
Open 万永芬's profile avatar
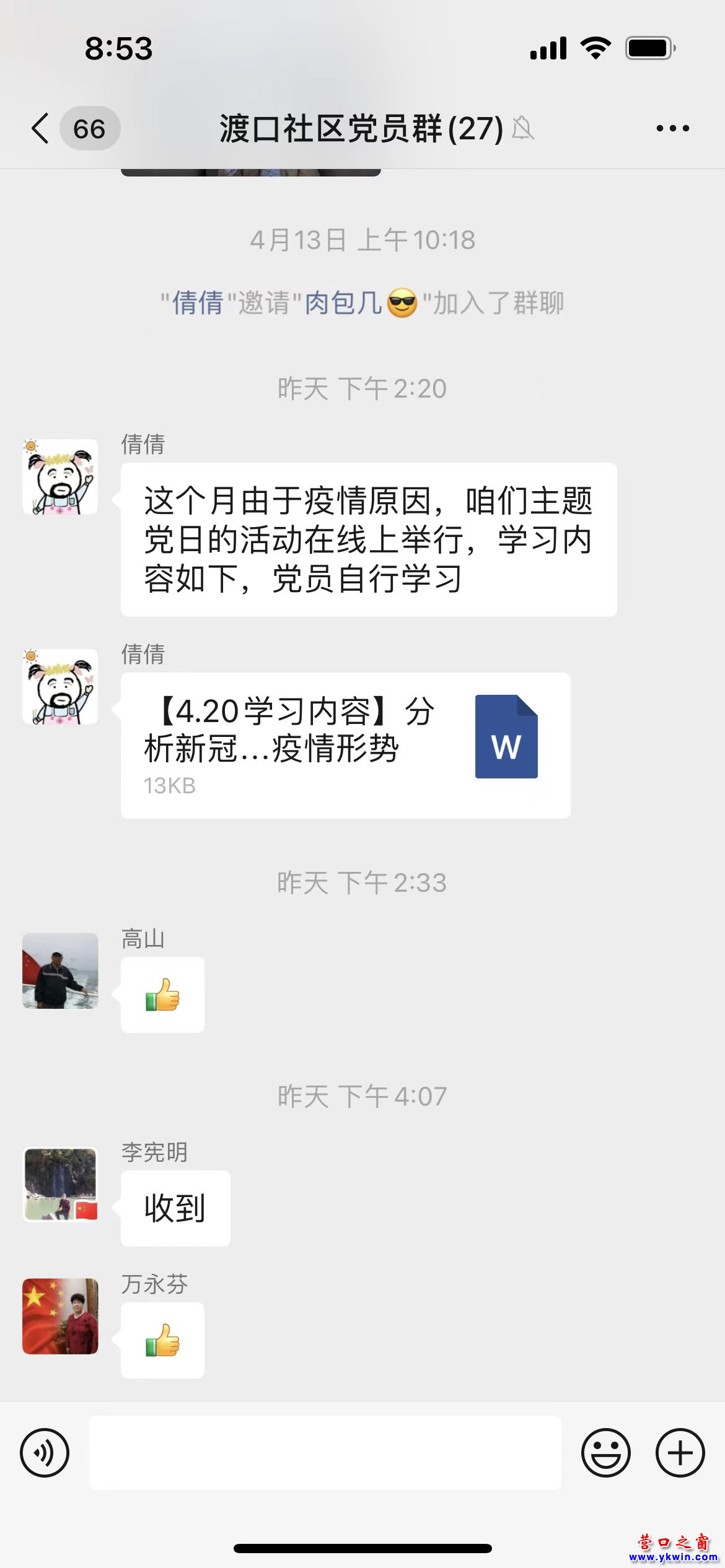pos(60,1316)
